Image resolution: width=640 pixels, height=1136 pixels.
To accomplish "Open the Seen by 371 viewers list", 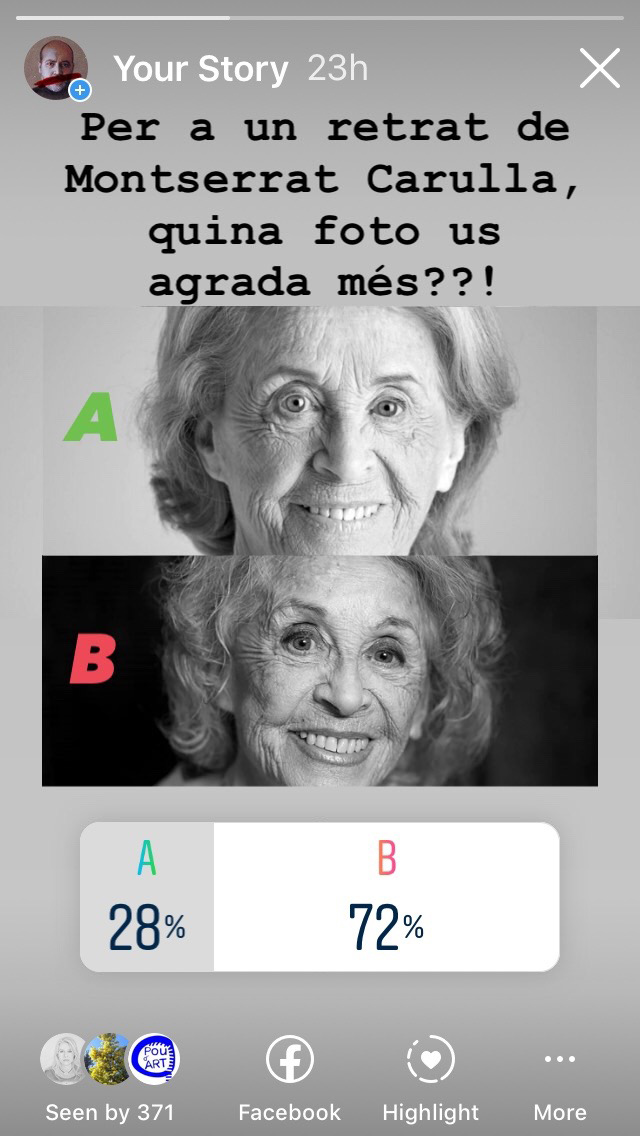I will (x=110, y=1078).
